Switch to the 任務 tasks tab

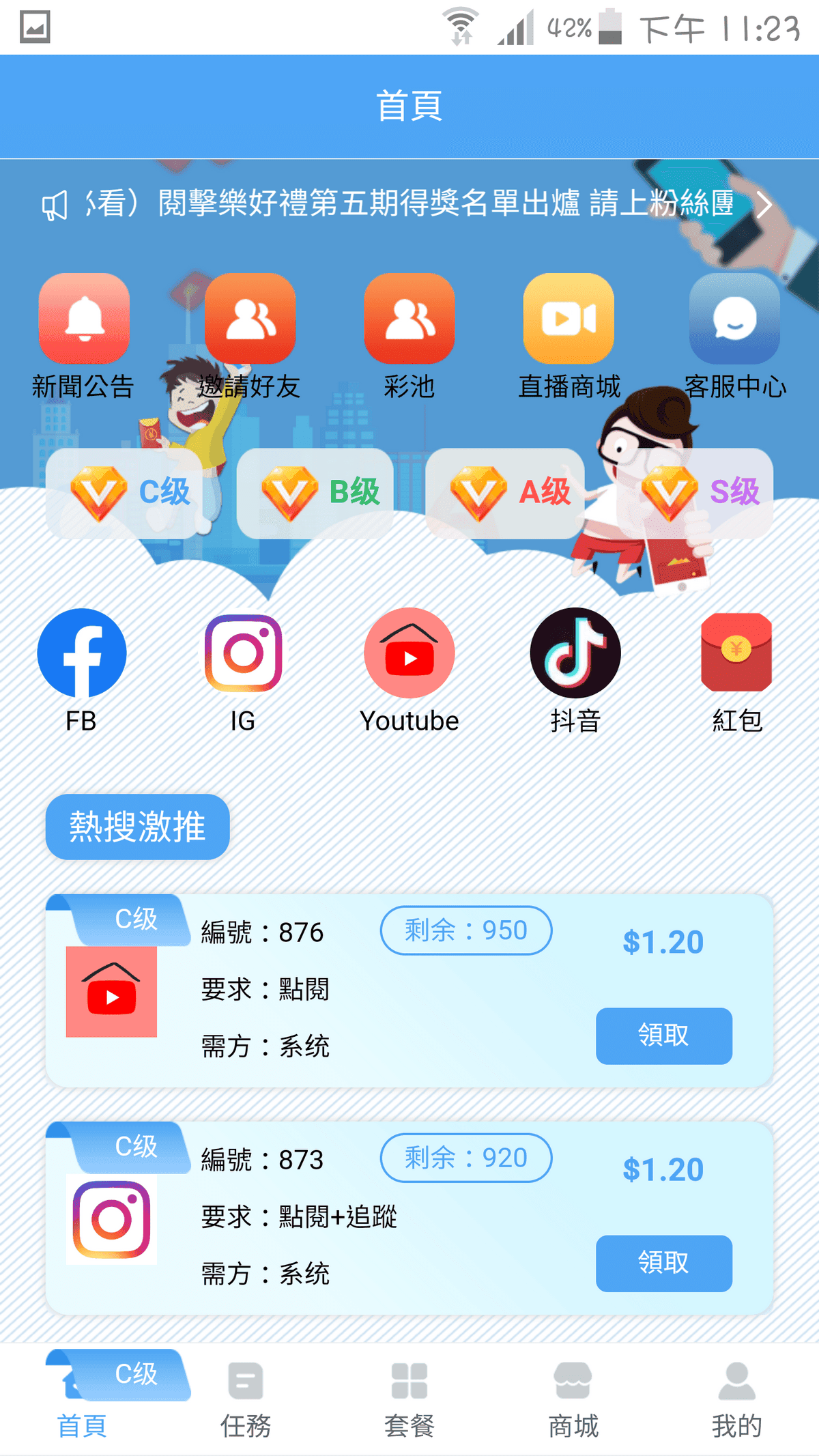pyautogui.click(x=246, y=1406)
